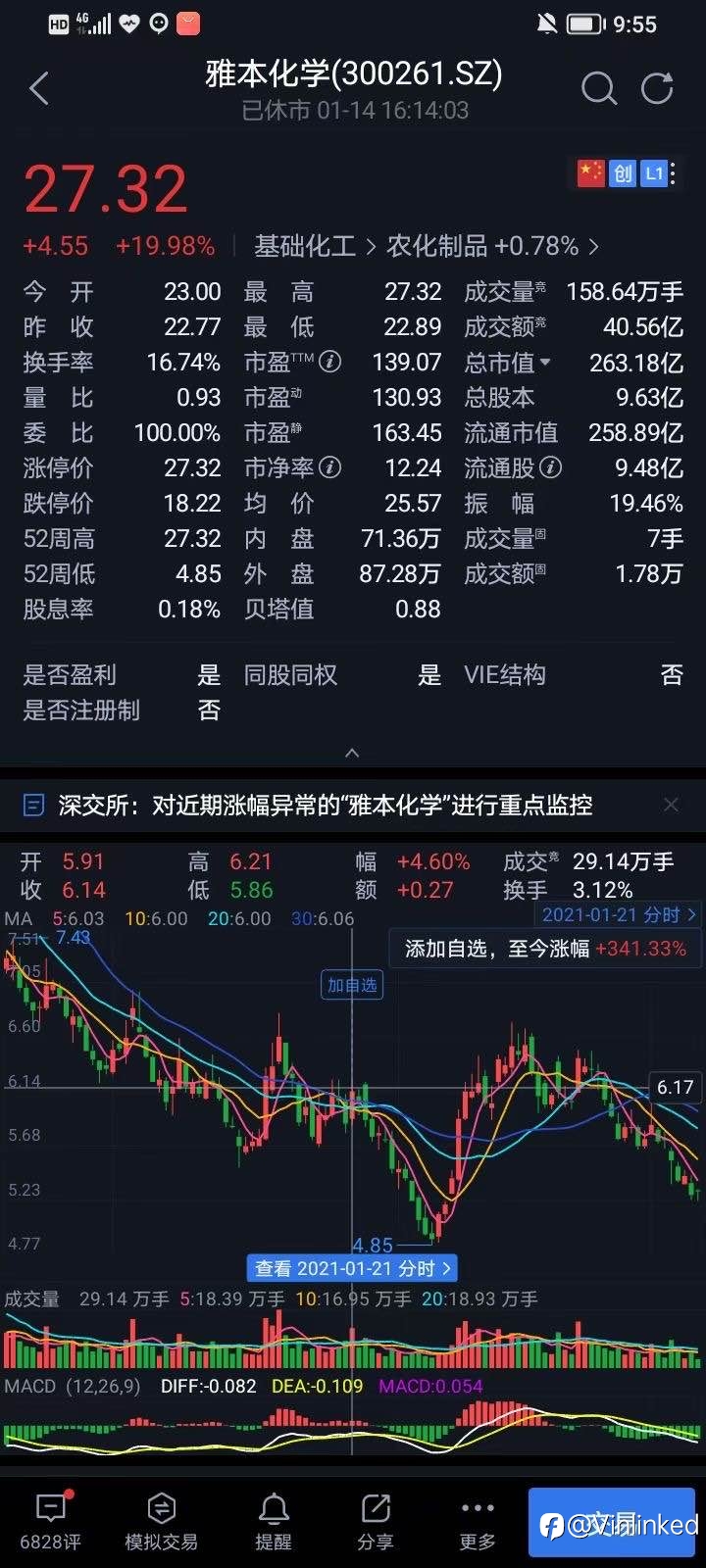Open the overflow menu beside L1 badge

pyautogui.click(x=675, y=174)
